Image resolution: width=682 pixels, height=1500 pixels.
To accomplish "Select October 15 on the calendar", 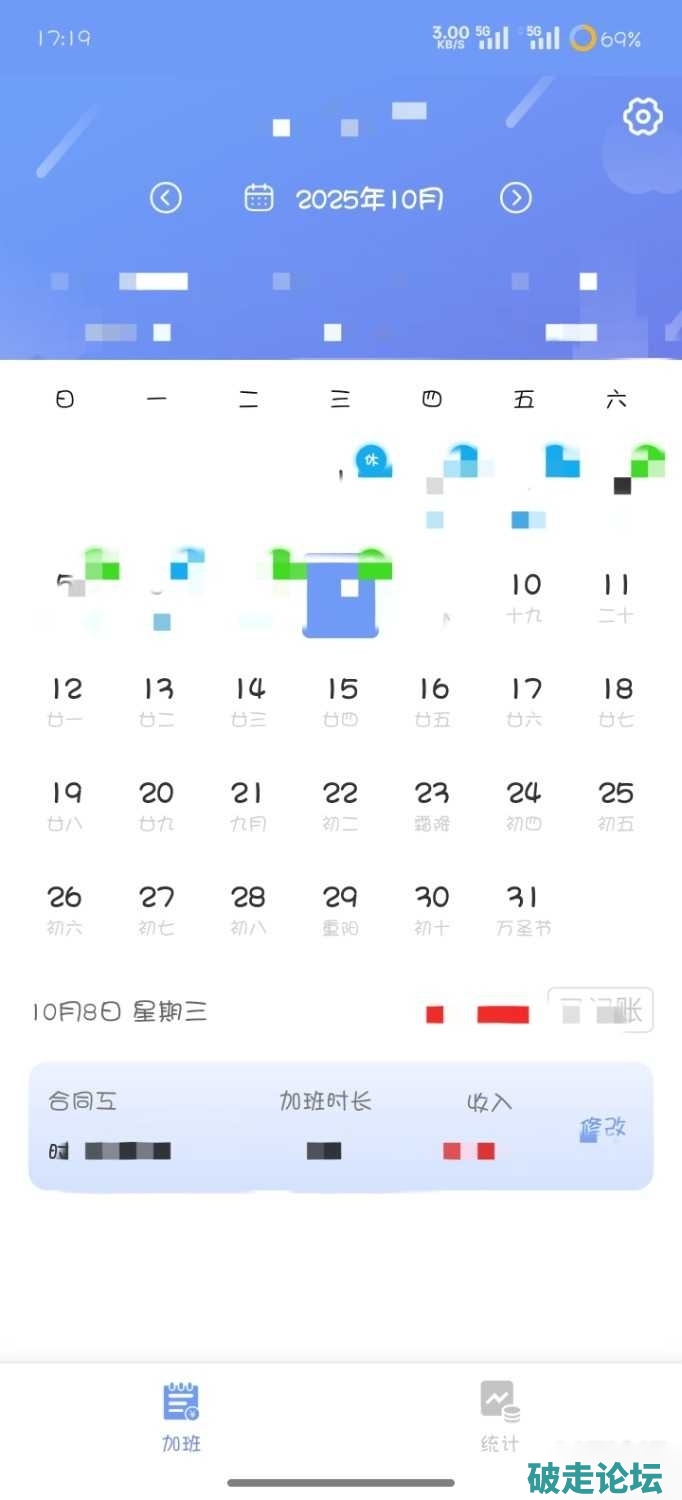I will (341, 701).
